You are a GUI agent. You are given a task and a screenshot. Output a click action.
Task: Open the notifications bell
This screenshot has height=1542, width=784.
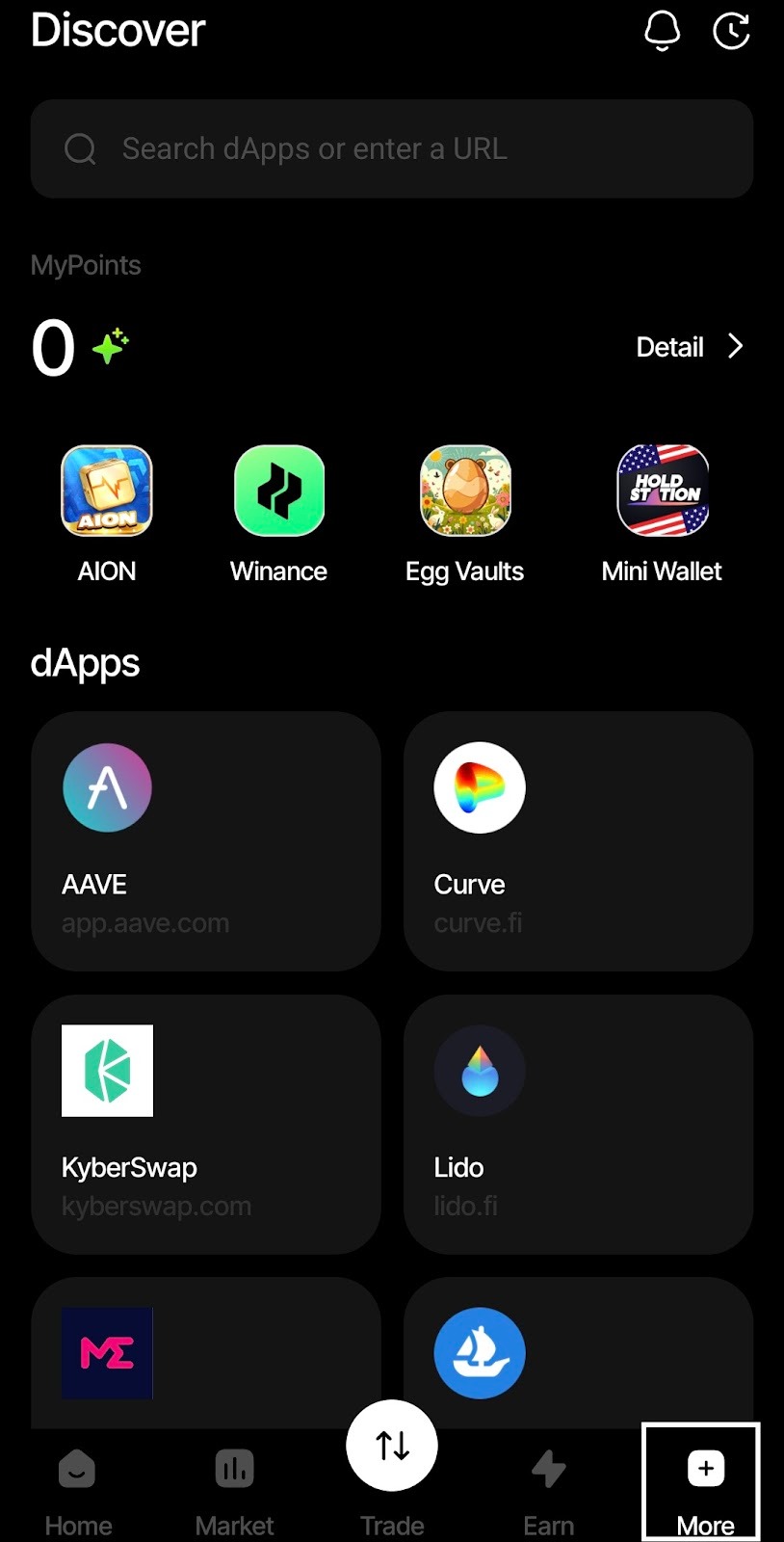[662, 31]
